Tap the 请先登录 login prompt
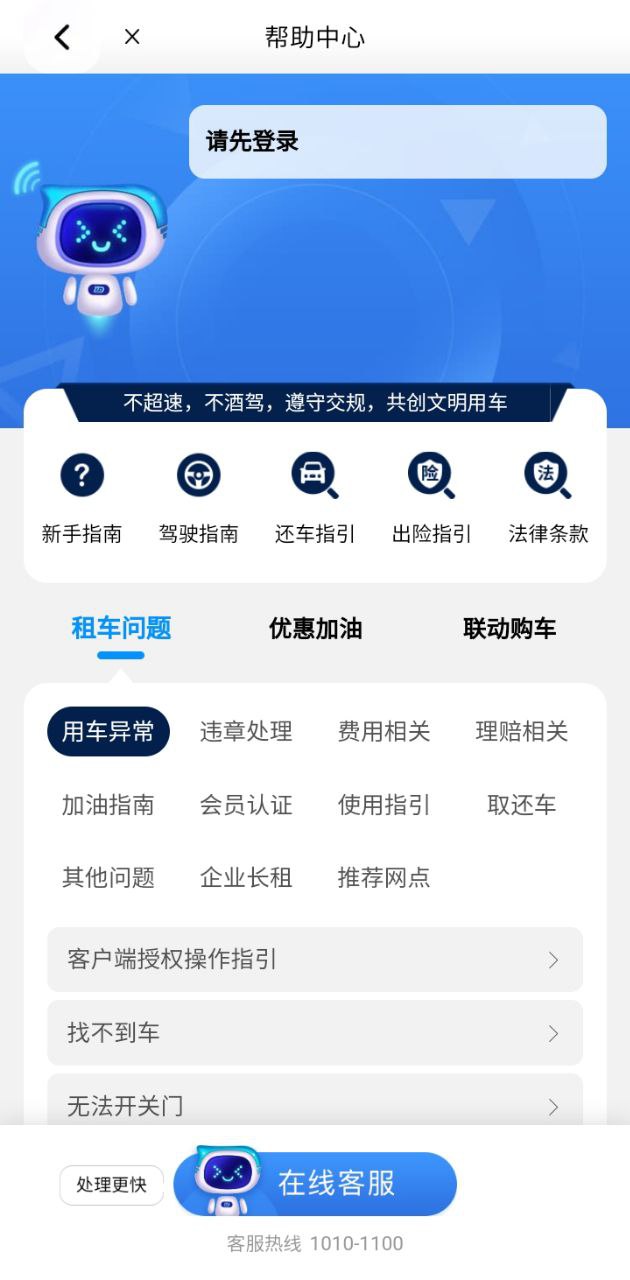Image resolution: width=630 pixels, height=1280 pixels. (x=397, y=142)
